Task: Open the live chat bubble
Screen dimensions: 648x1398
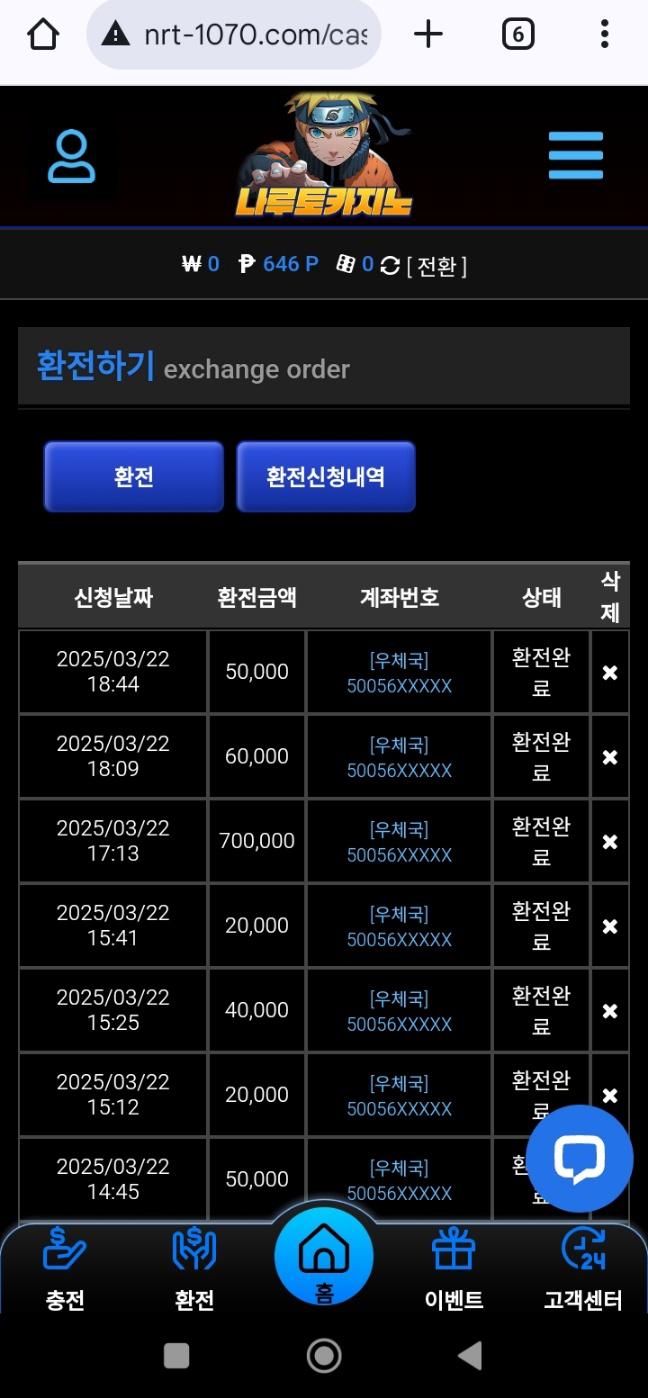Action: tap(579, 1159)
